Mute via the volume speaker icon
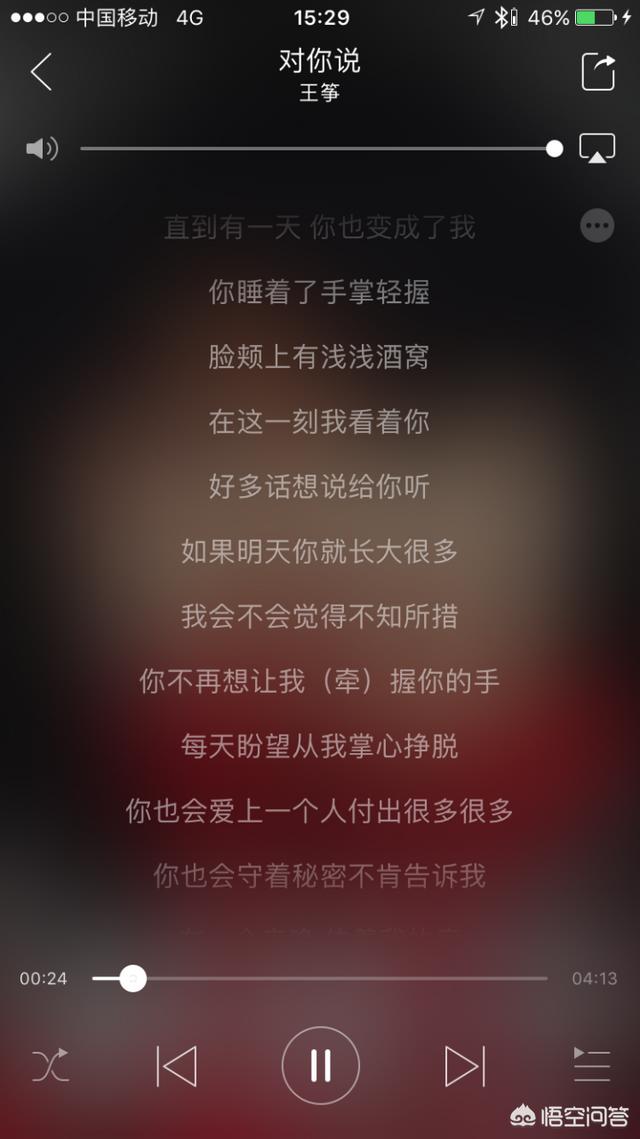The height and width of the screenshot is (1139, 640). pos(42,149)
